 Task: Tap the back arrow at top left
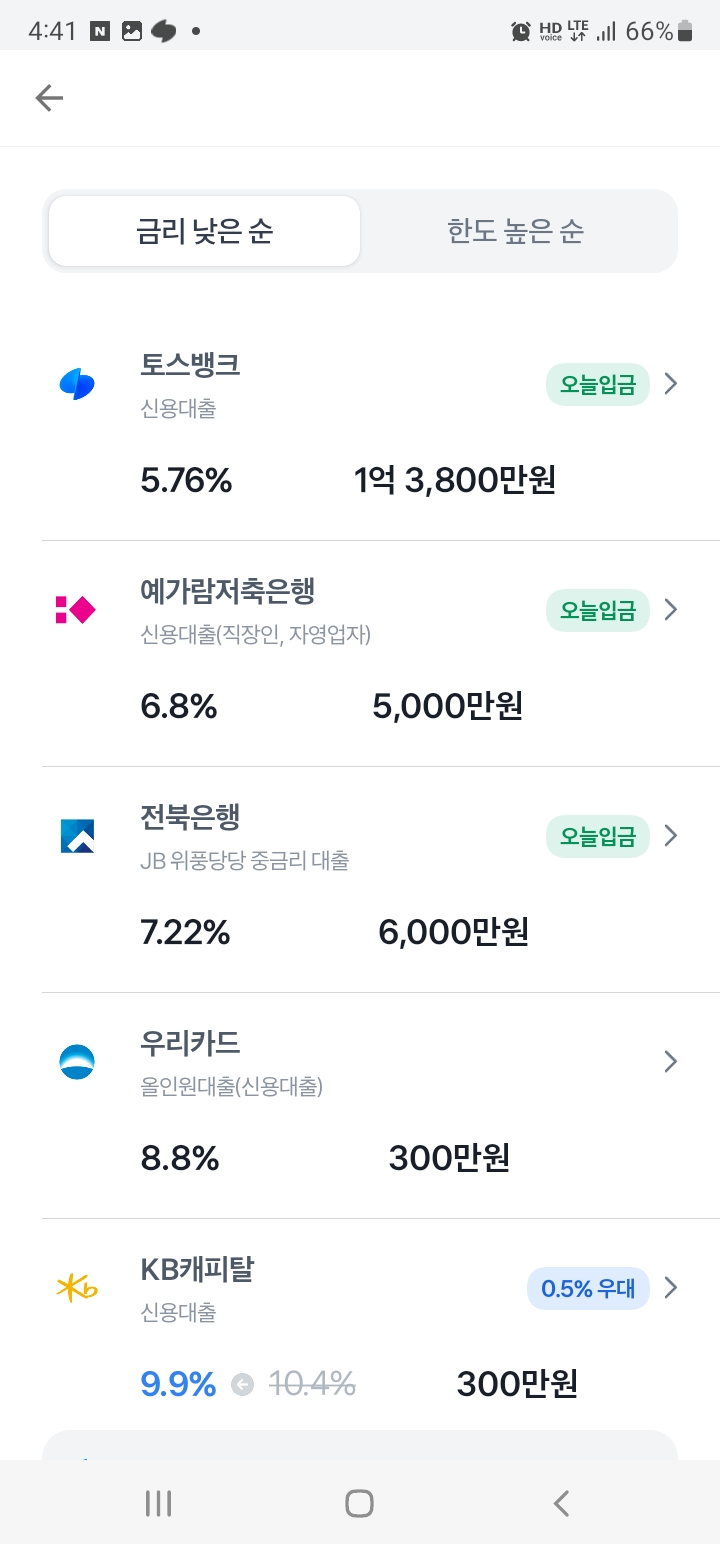pyautogui.click(x=48, y=98)
